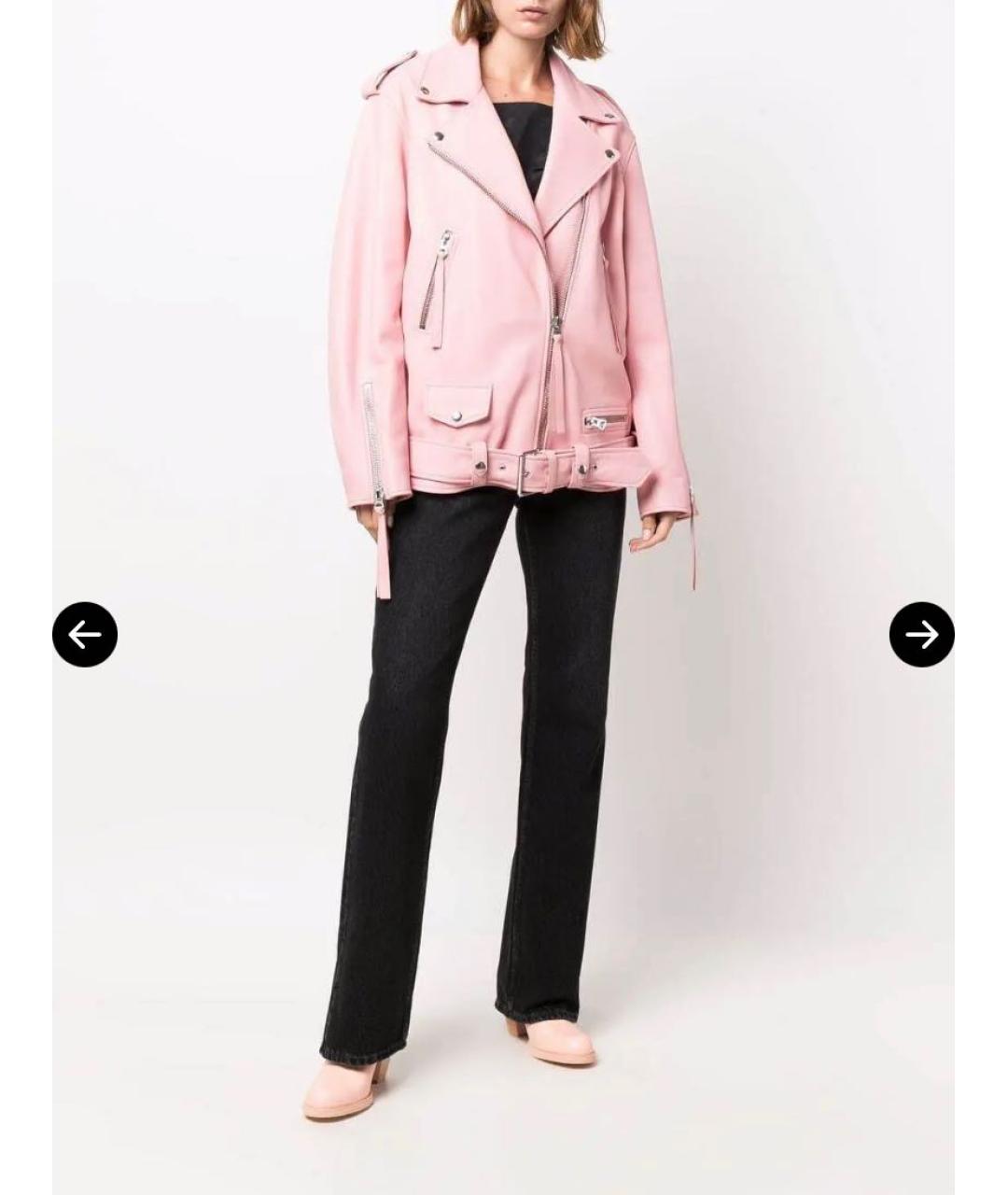Go to the previous product photo
The image size is (1008, 1195).
[85, 635]
